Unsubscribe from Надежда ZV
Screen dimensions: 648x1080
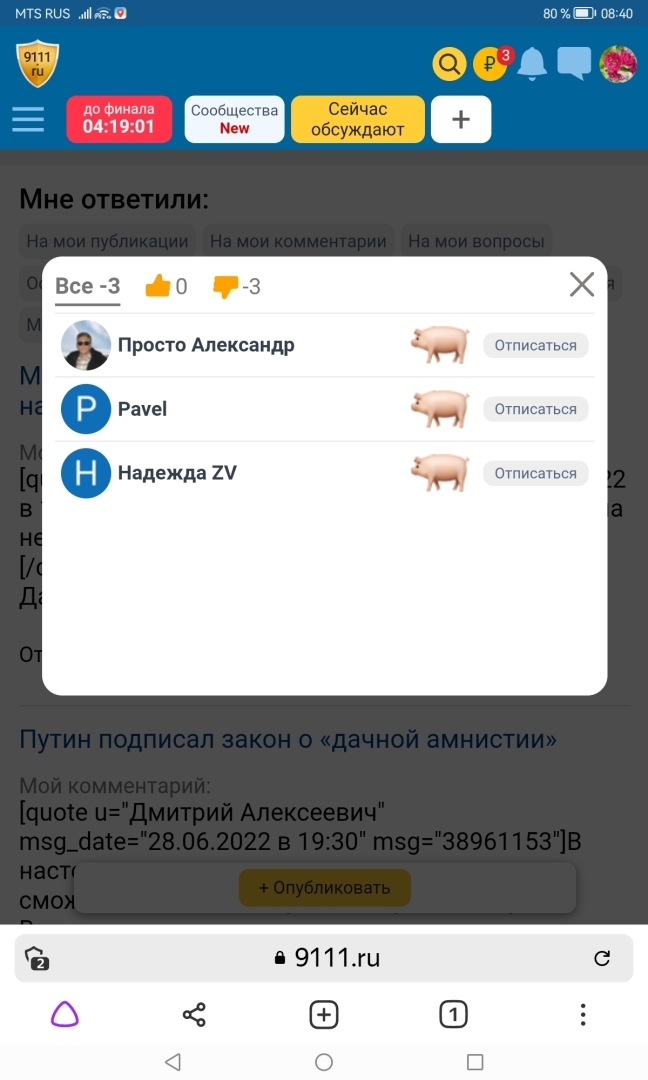coord(535,473)
